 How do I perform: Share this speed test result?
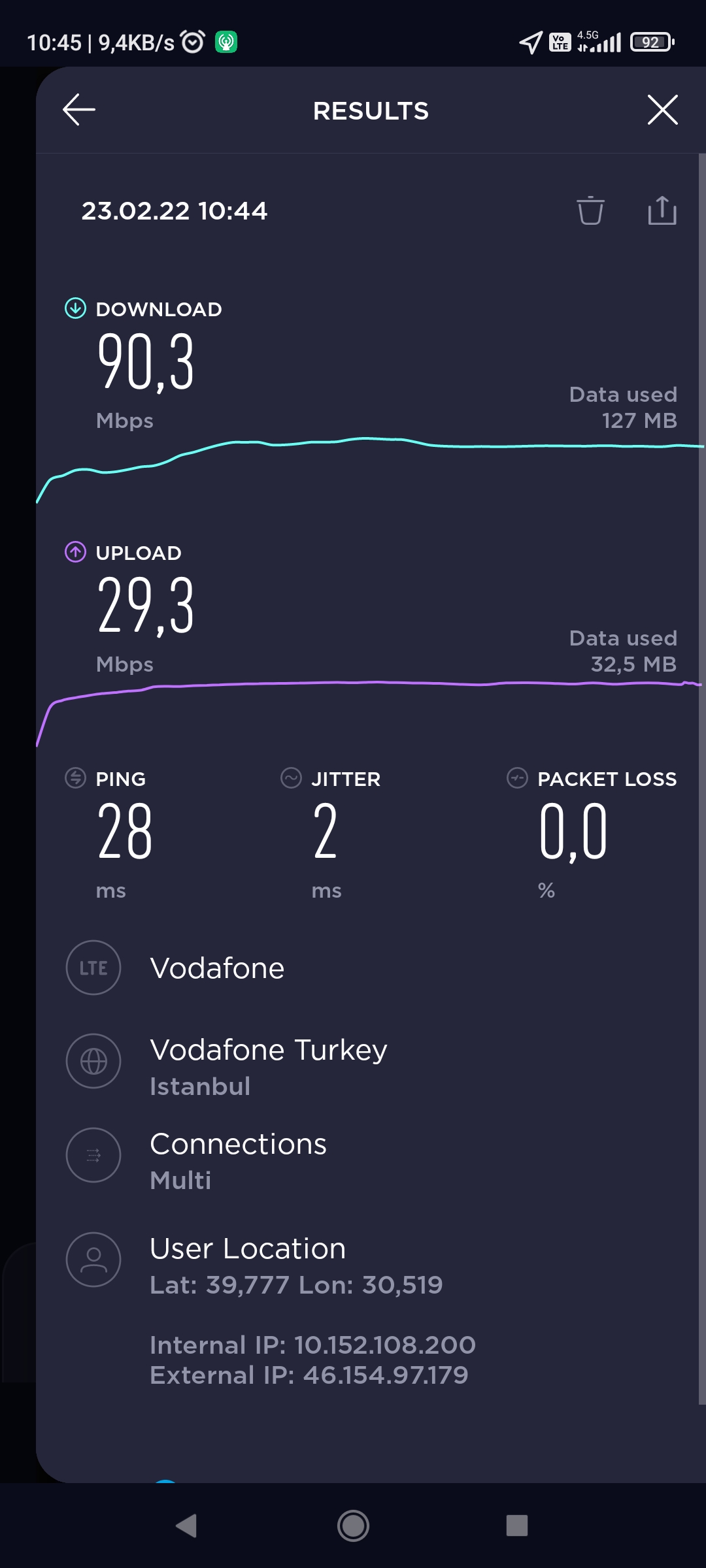[662, 210]
